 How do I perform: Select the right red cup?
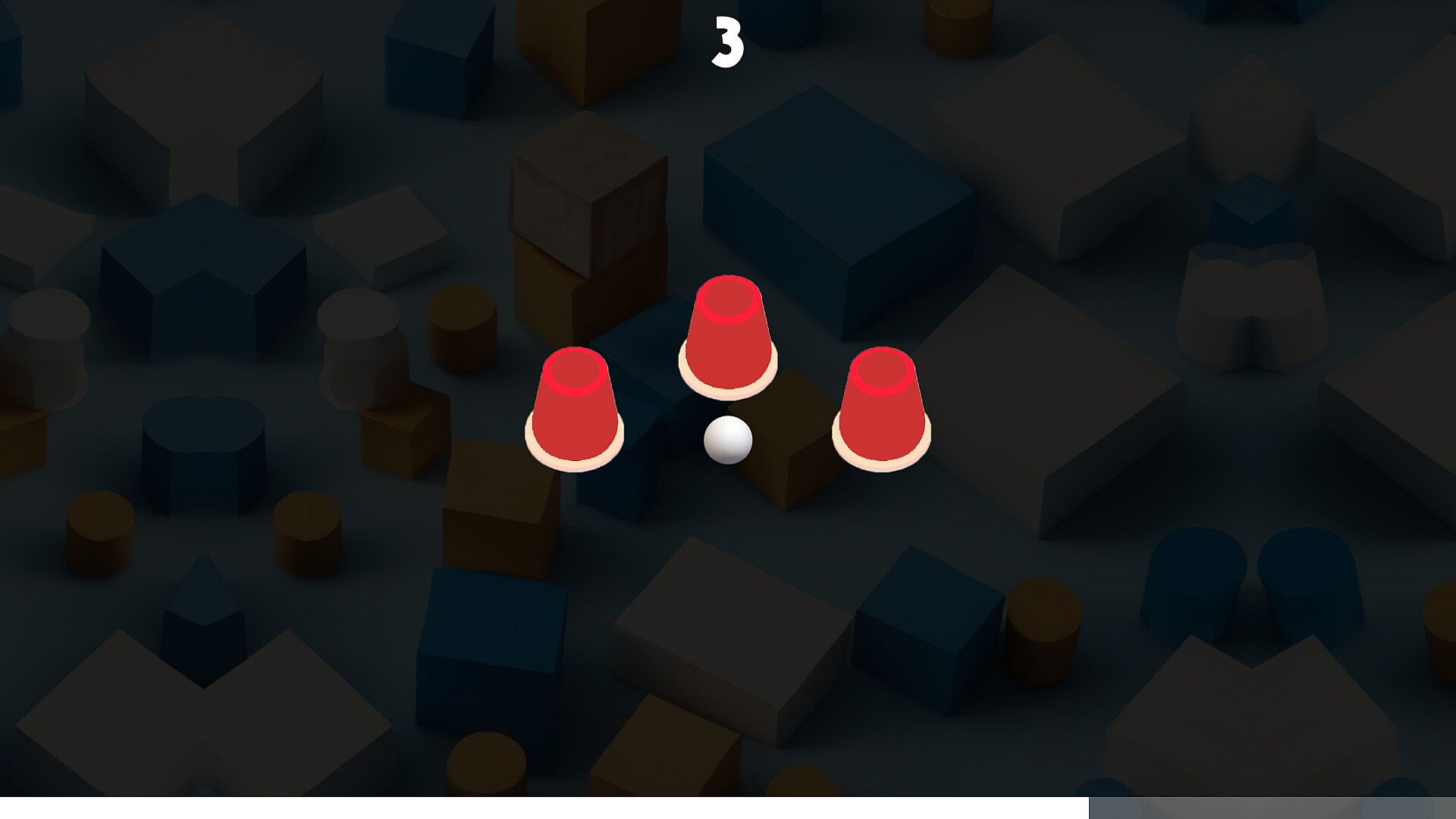tap(881, 409)
